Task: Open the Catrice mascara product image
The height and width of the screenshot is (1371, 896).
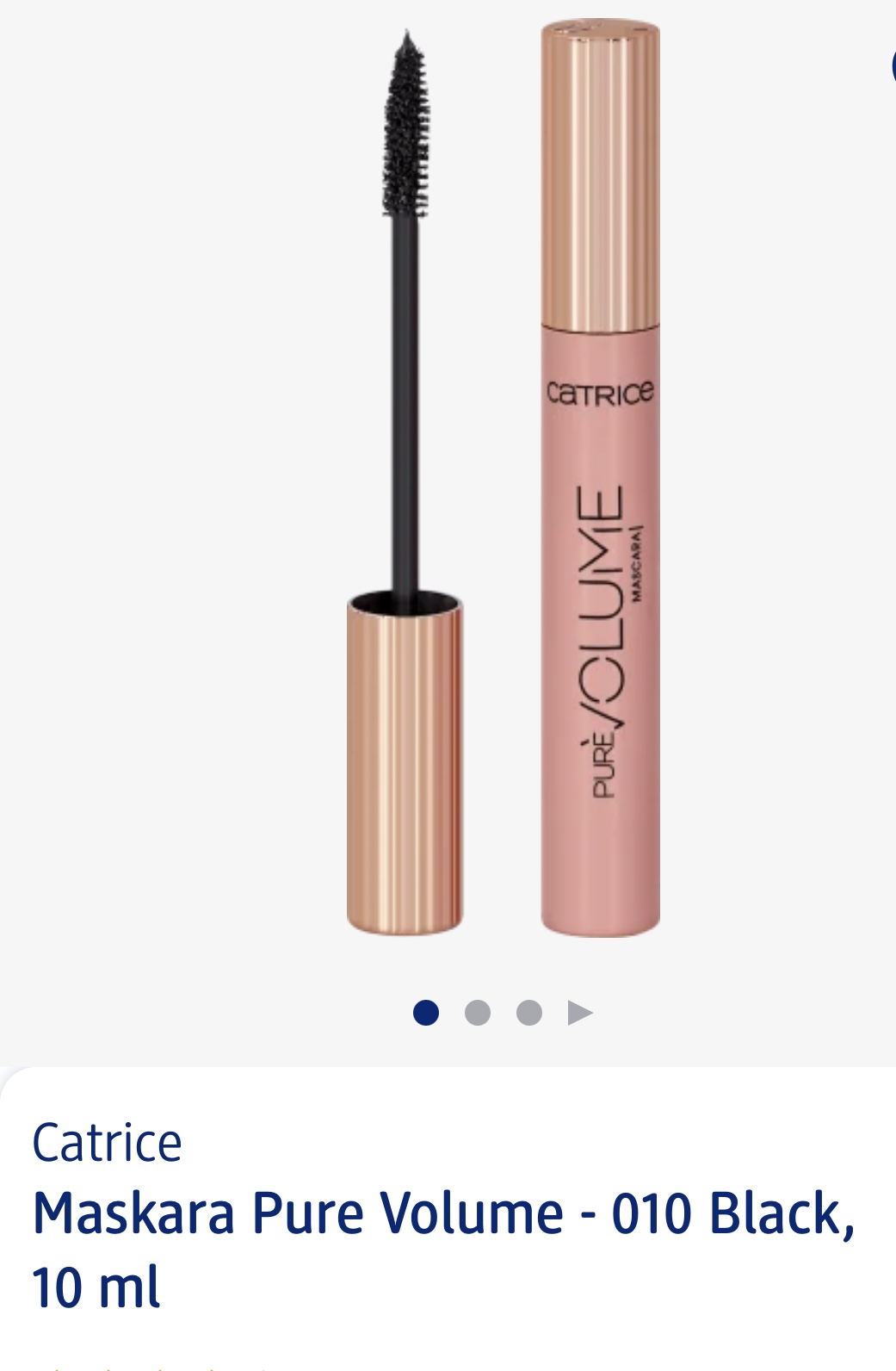Action: (x=504, y=482)
